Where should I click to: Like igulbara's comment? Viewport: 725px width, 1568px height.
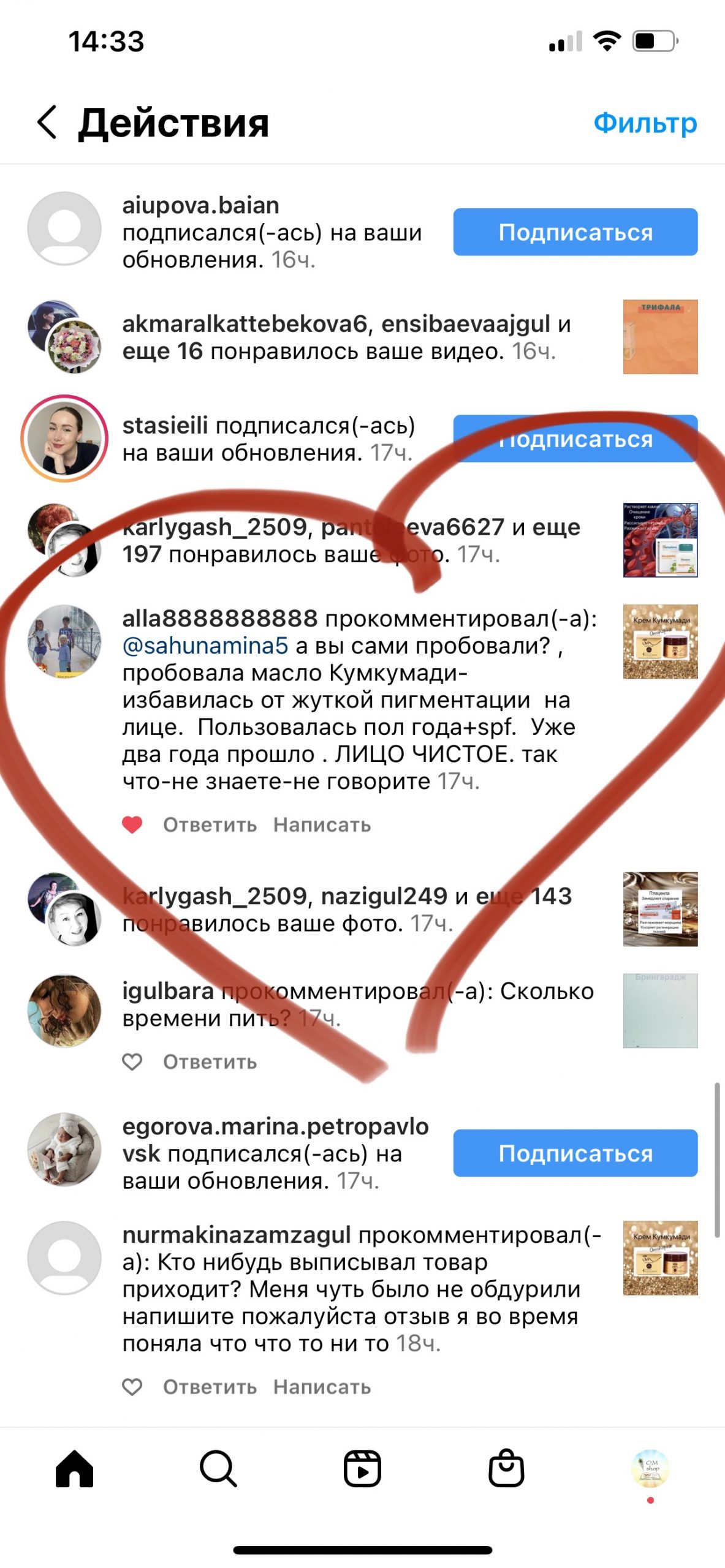point(132,1061)
